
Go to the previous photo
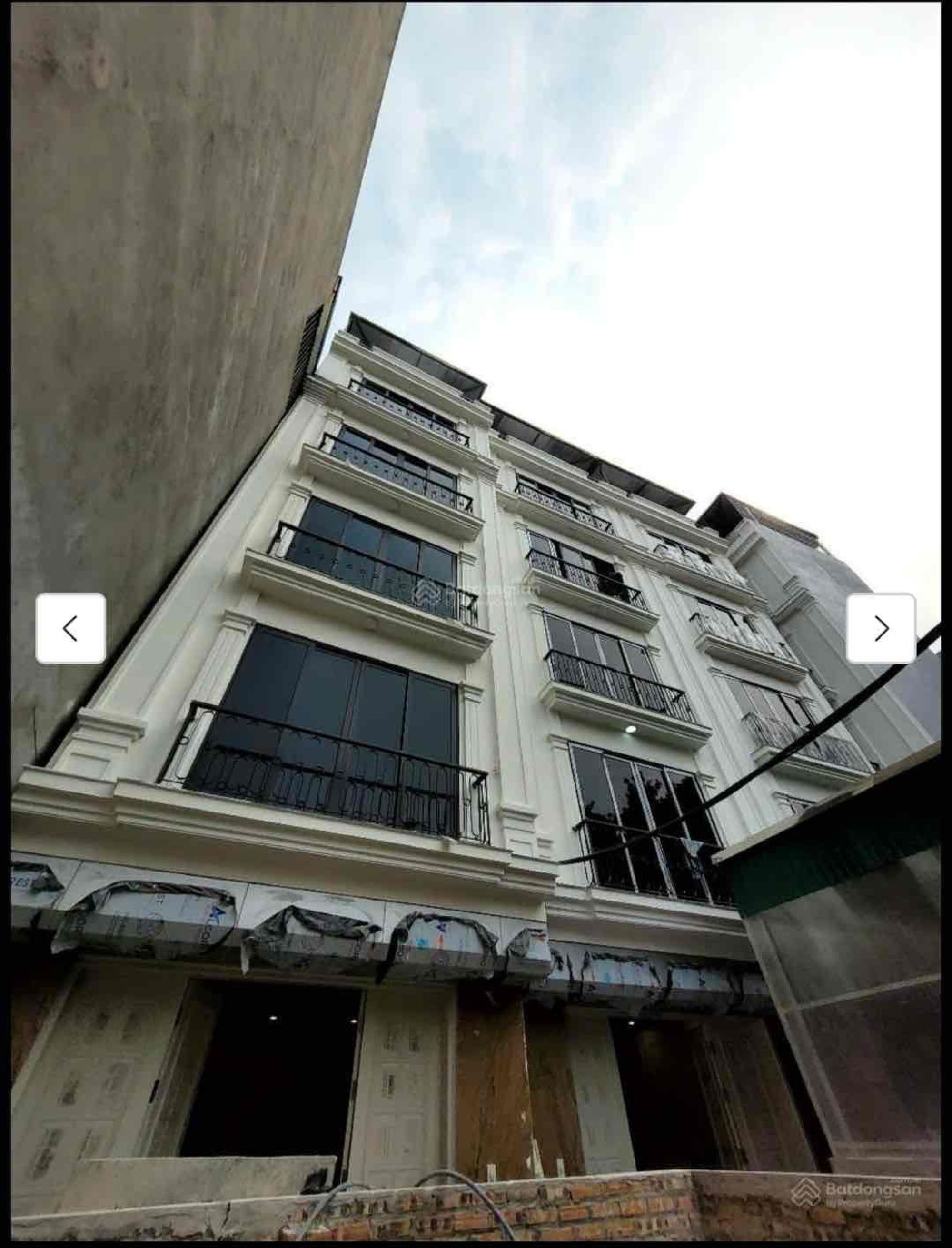pos(70,628)
